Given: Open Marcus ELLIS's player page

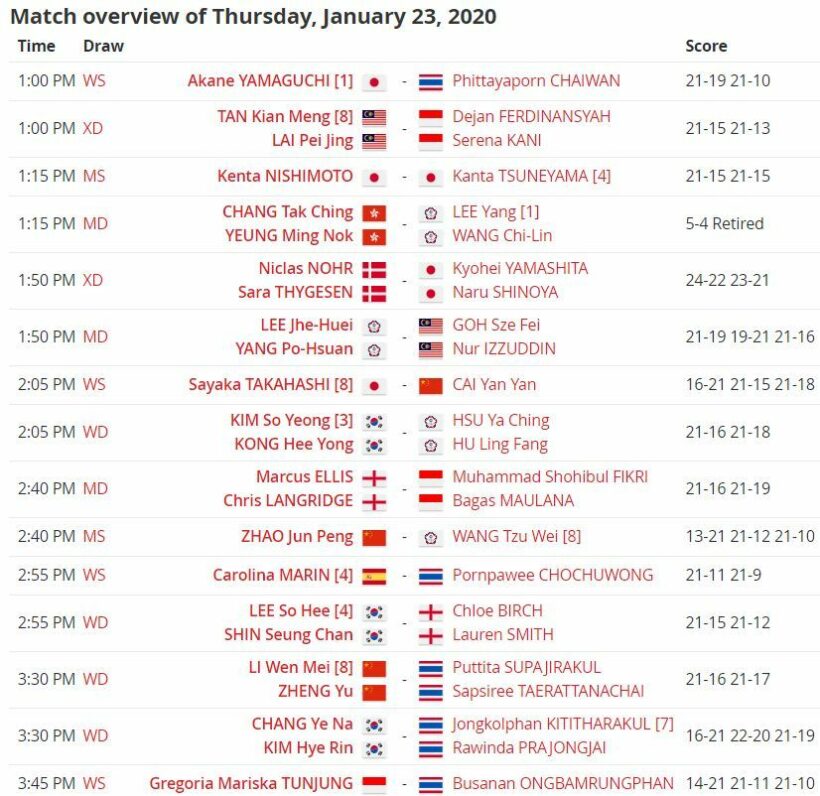Looking at the screenshot, I should point(304,476).
